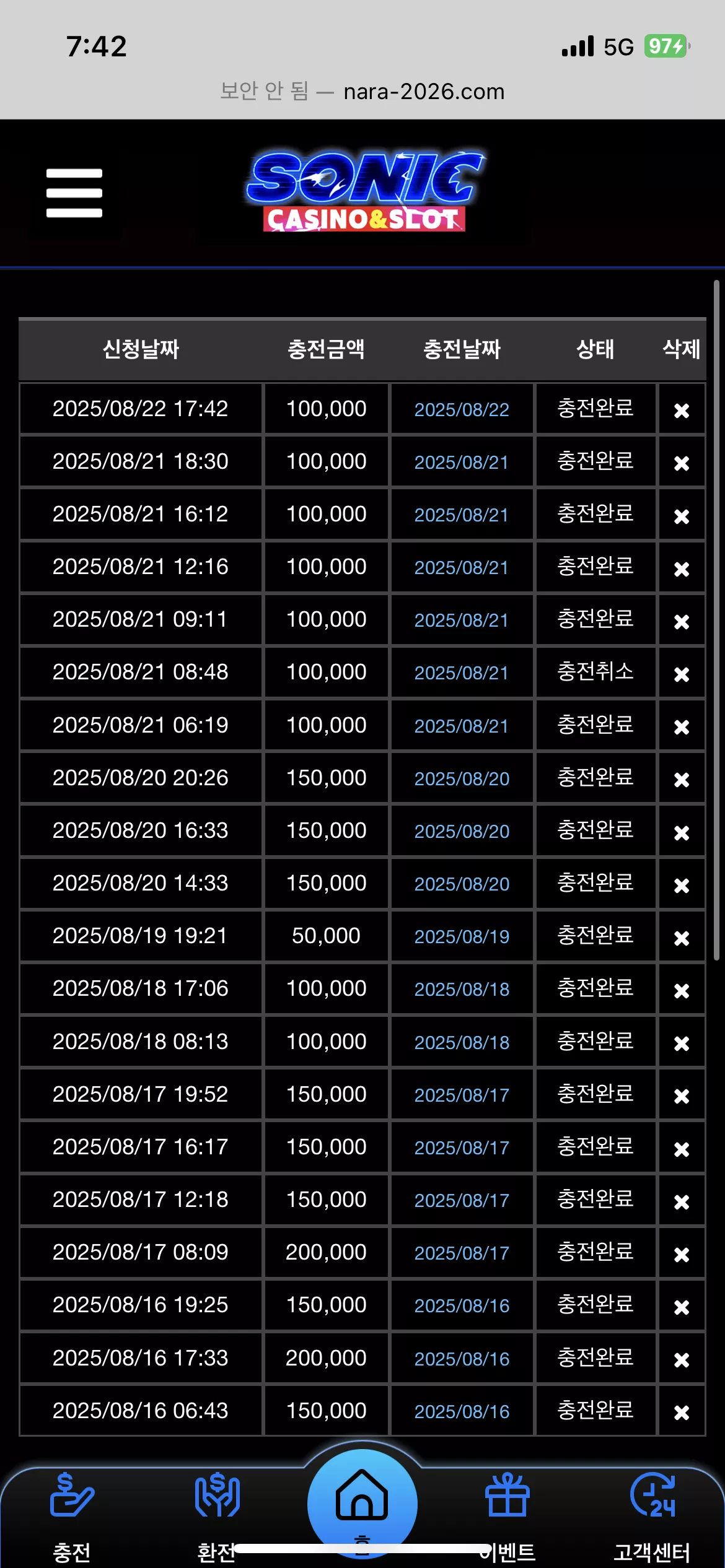Go to the home tab

362,1504
